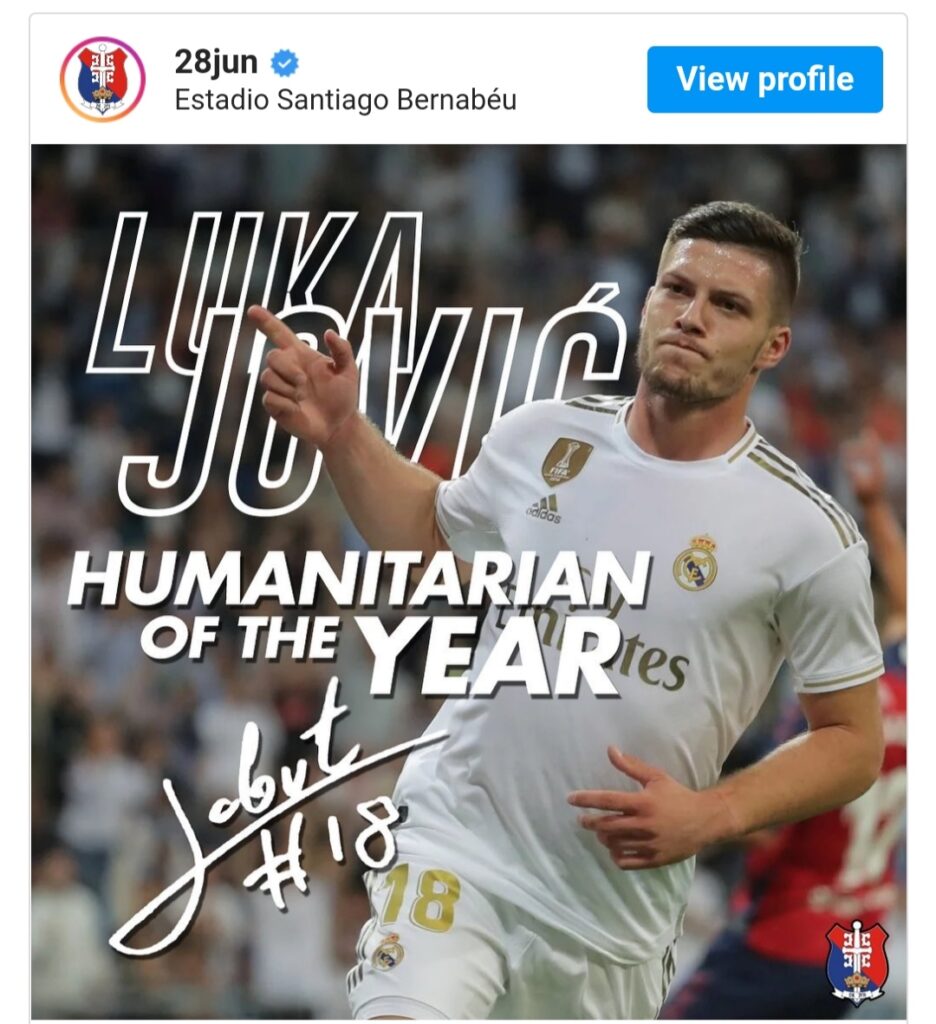936x1024 pixels.
Task: Open the Humanitarian of the Year post image
Action: pos(468,580)
